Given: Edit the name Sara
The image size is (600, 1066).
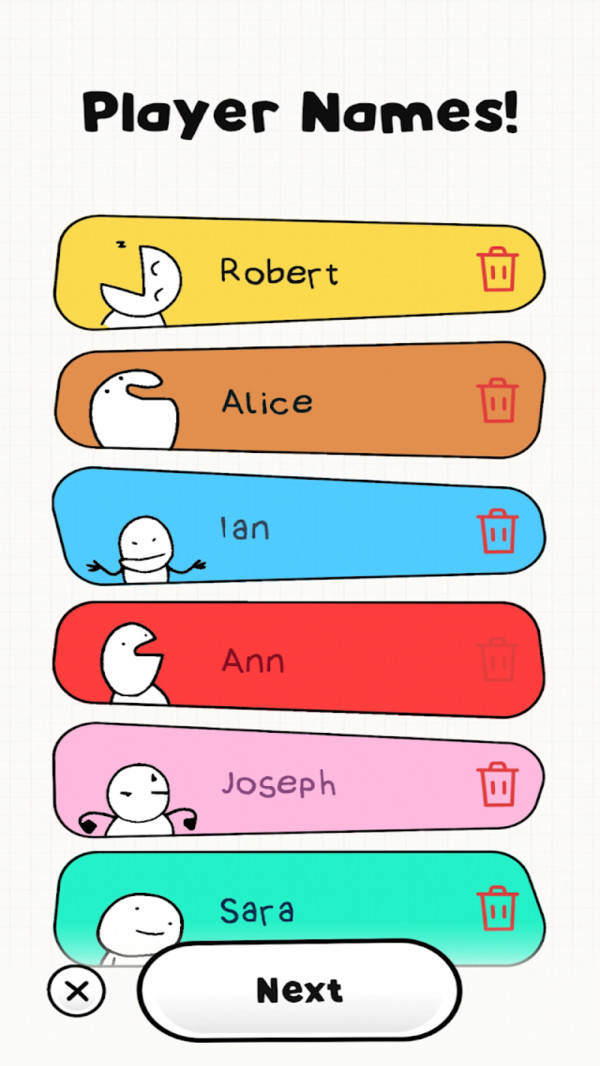Looking at the screenshot, I should [256, 911].
